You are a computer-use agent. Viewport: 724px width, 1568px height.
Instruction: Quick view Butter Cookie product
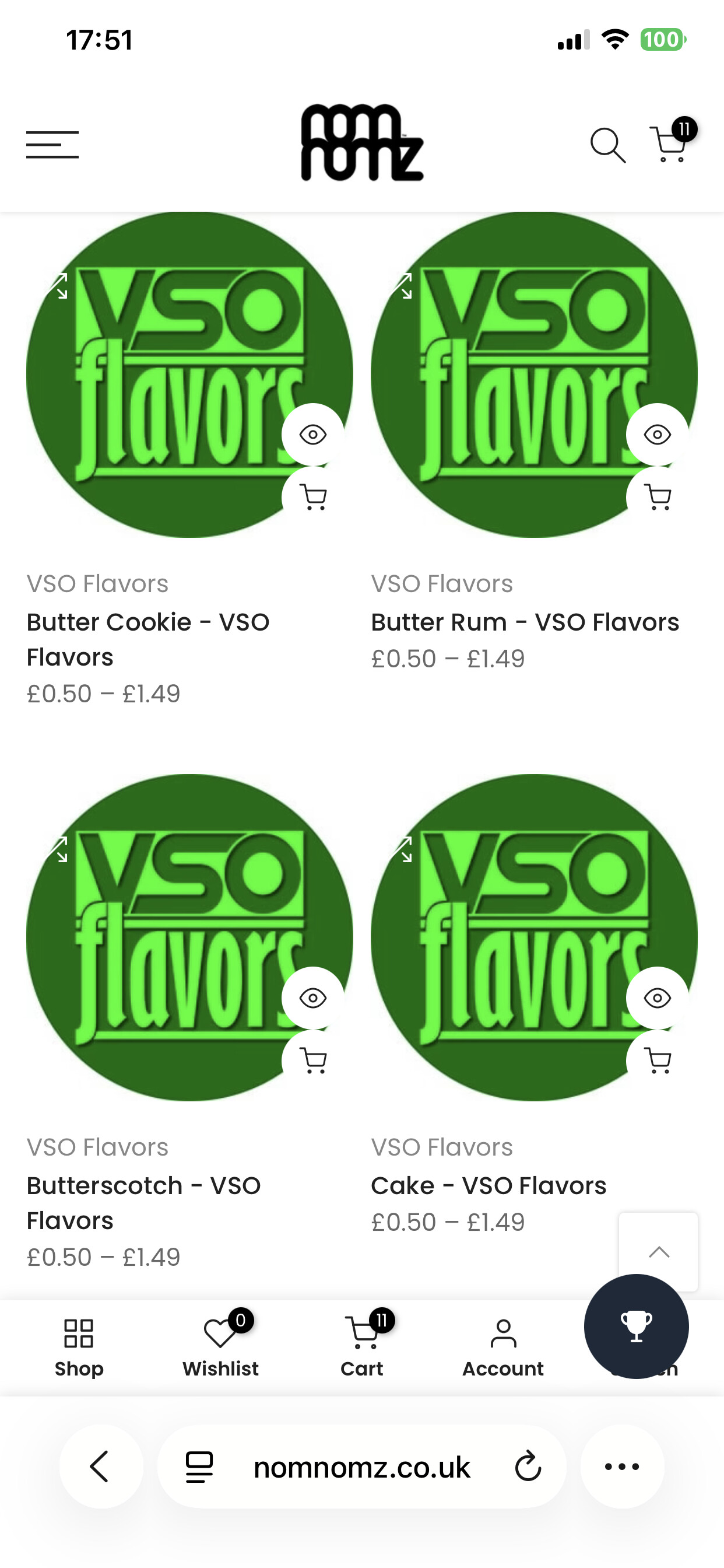point(312,435)
